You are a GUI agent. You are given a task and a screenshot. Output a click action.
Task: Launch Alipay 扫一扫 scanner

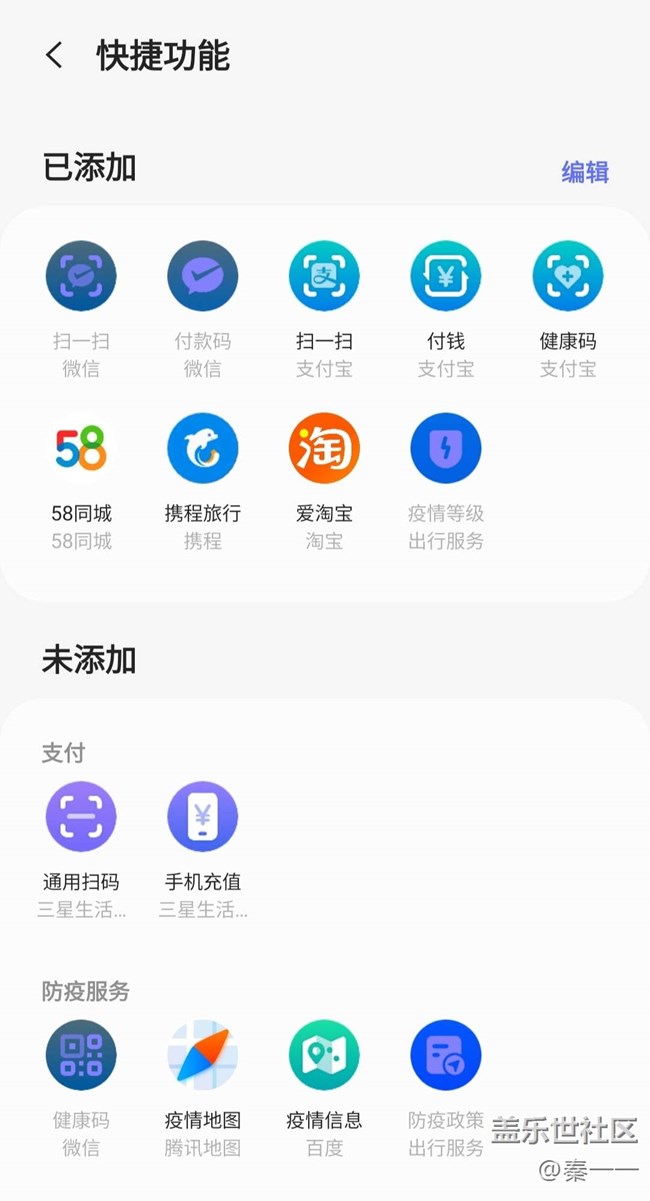click(324, 276)
